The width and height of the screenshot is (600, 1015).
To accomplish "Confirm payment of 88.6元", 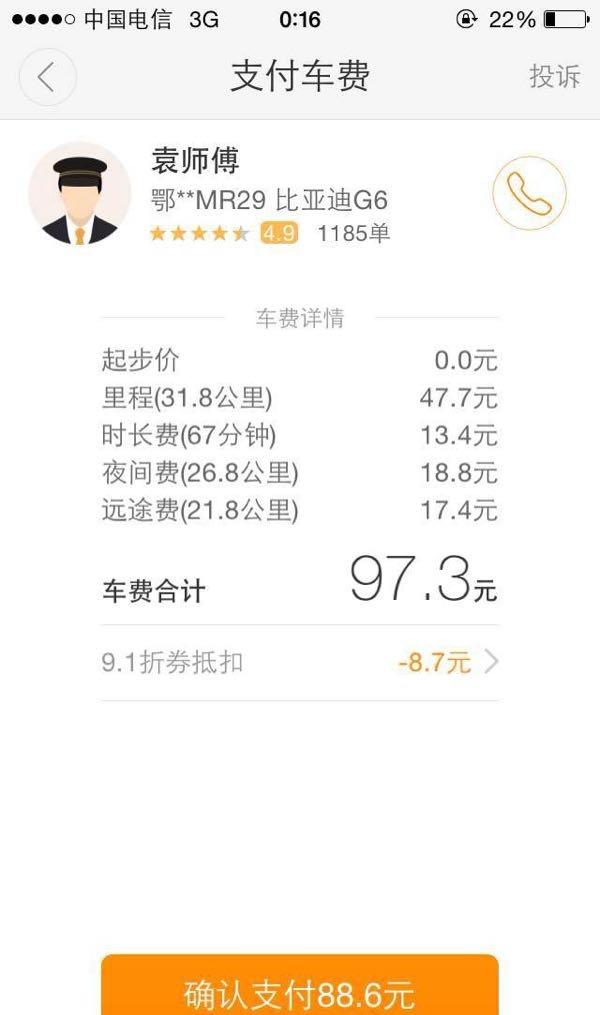I will [x=300, y=990].
